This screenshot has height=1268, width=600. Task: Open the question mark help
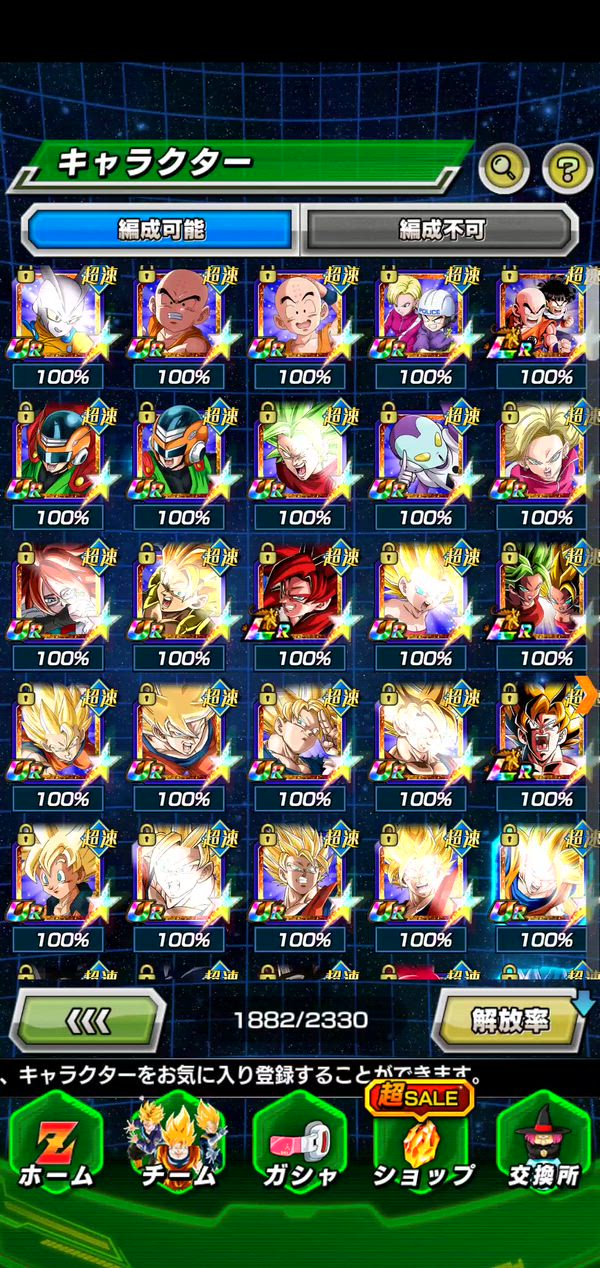click(567, 169)
